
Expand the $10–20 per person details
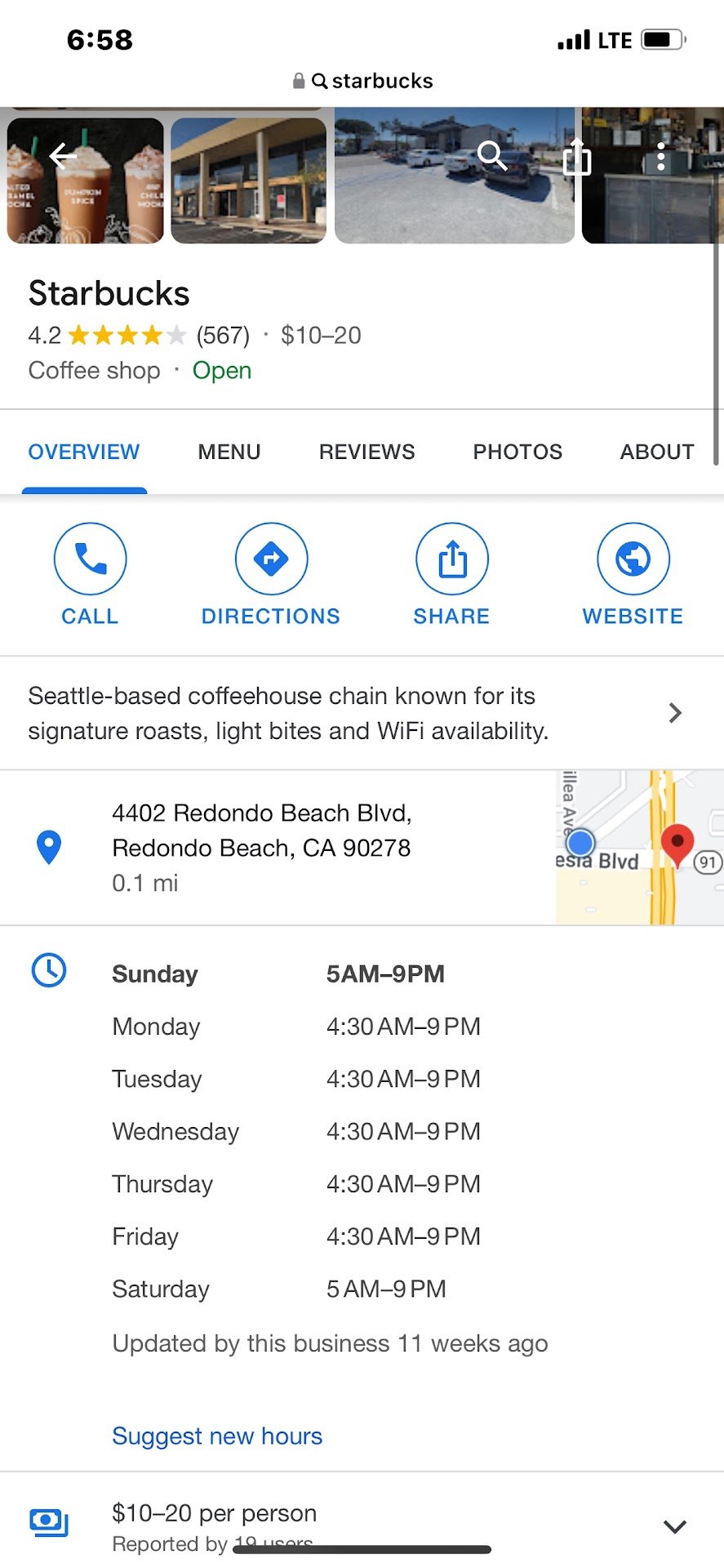(x=674, y=1526)
